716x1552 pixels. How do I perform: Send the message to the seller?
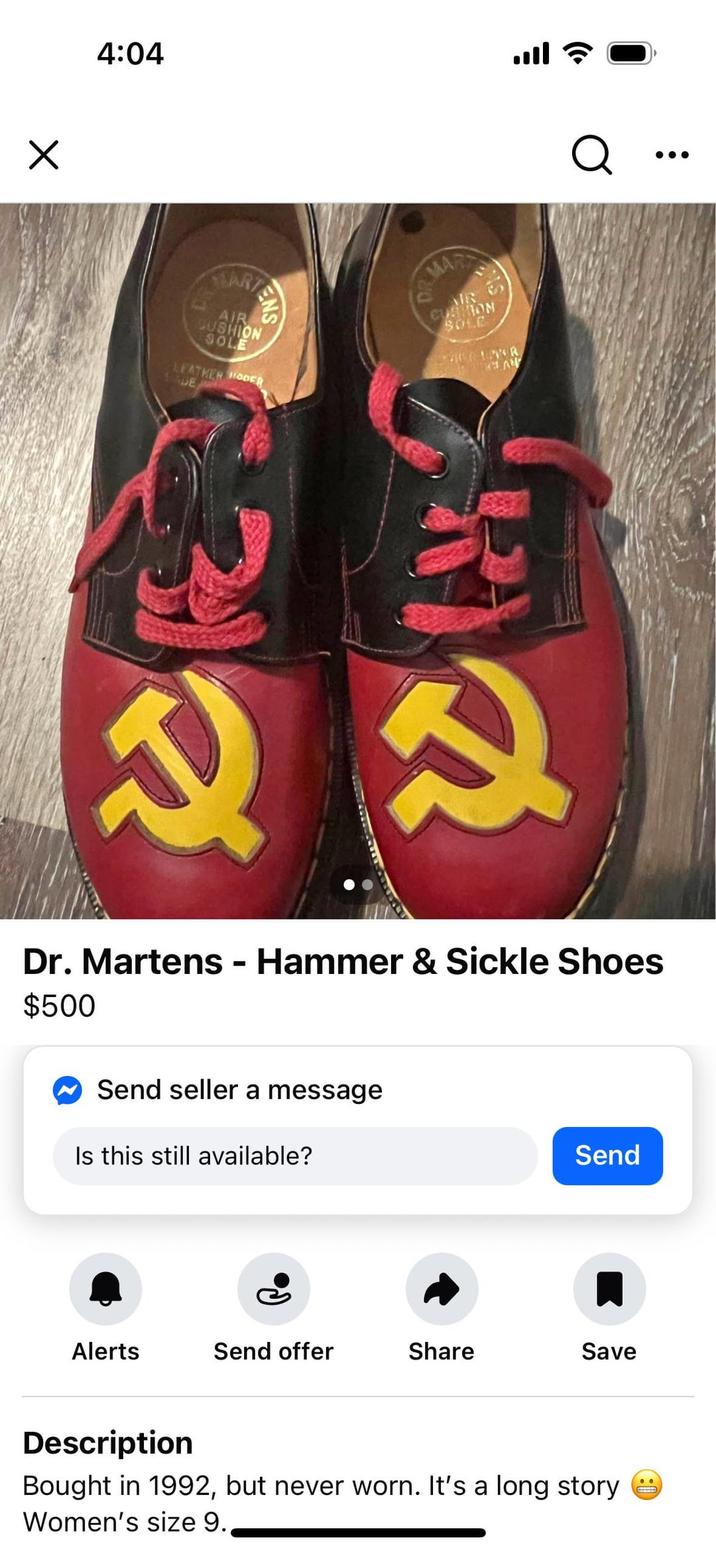pos(607,1156)
